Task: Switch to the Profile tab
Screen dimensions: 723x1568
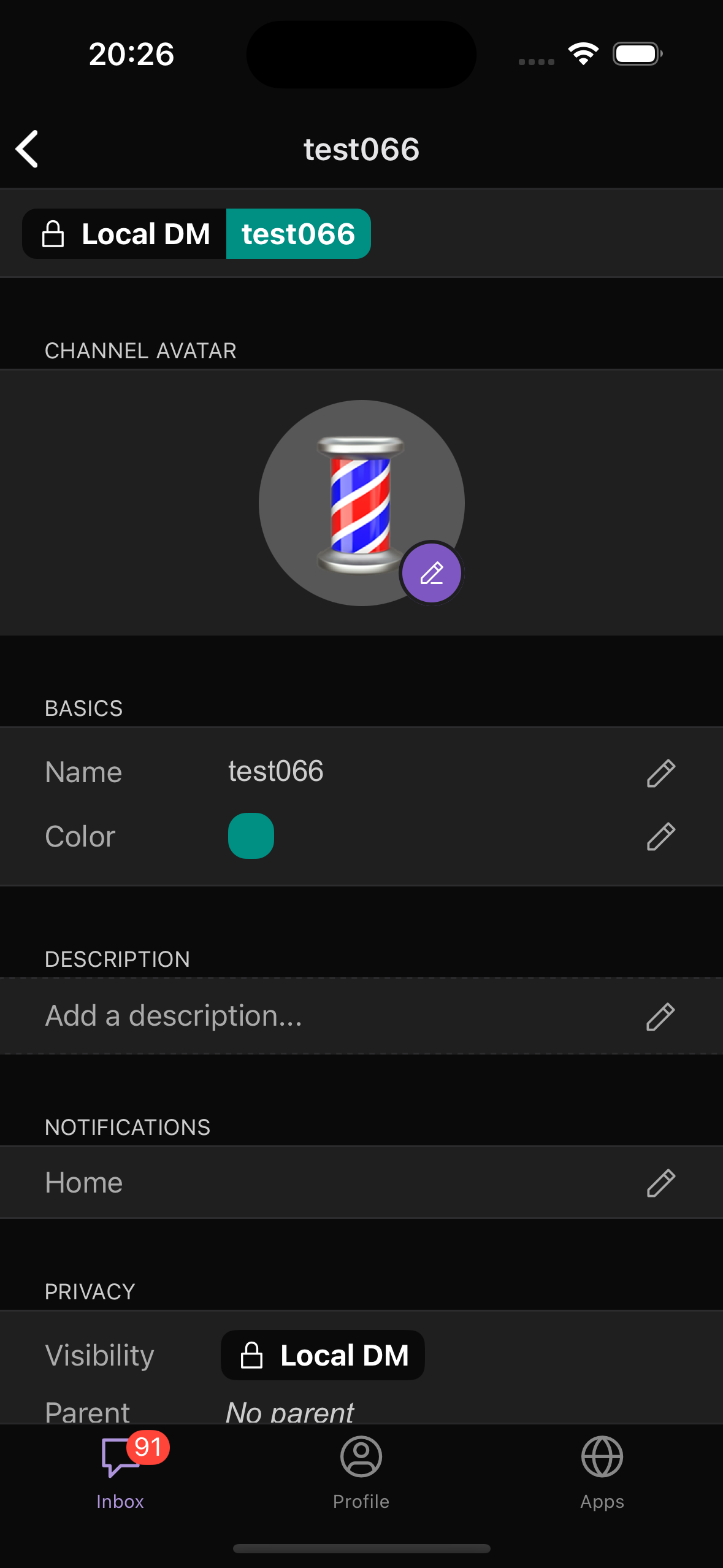Action: tap(361, 1472)
